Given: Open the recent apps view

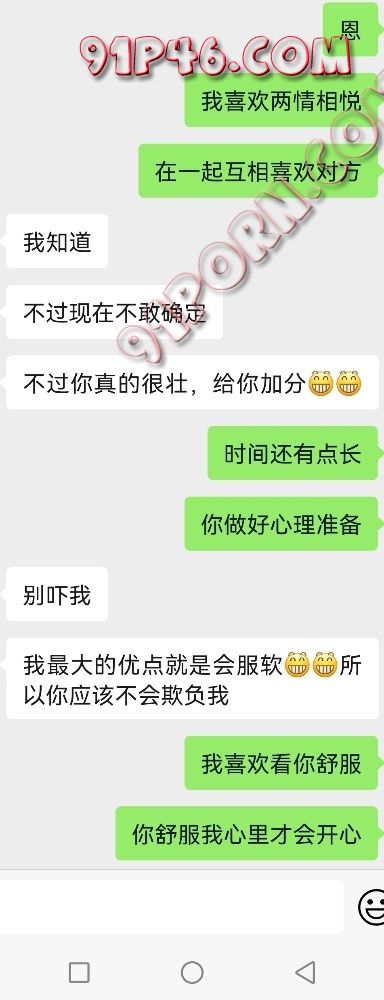Looking at the screenshot, I should point(79,973).
